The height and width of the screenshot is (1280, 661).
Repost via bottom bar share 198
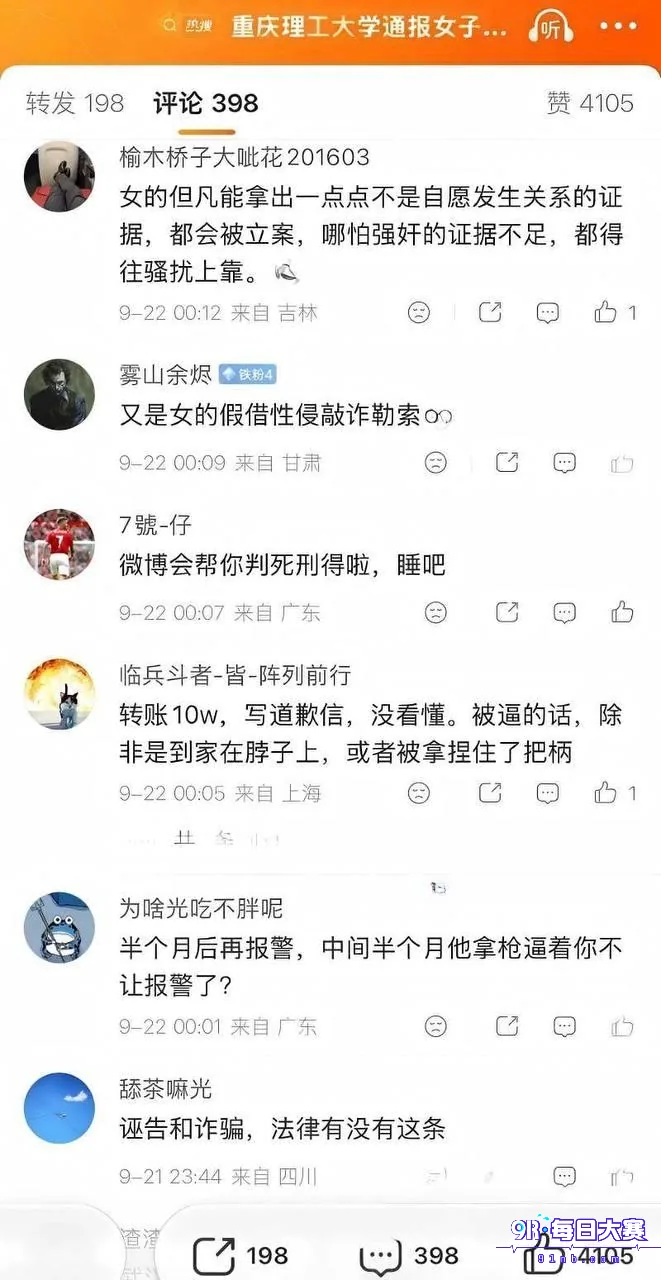pos(240,1255)
